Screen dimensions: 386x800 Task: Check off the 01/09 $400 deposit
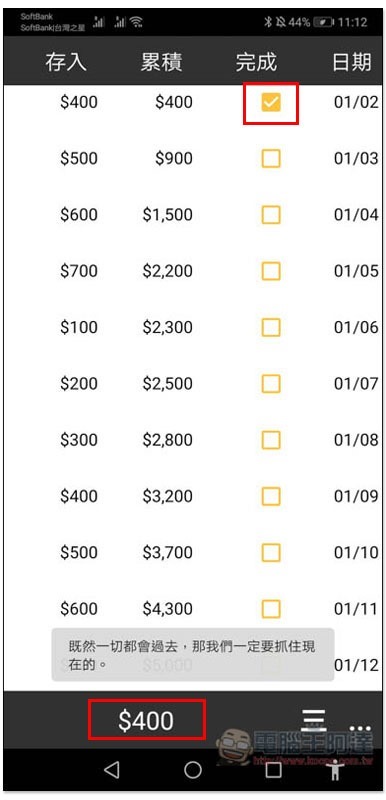coord(271,495)
